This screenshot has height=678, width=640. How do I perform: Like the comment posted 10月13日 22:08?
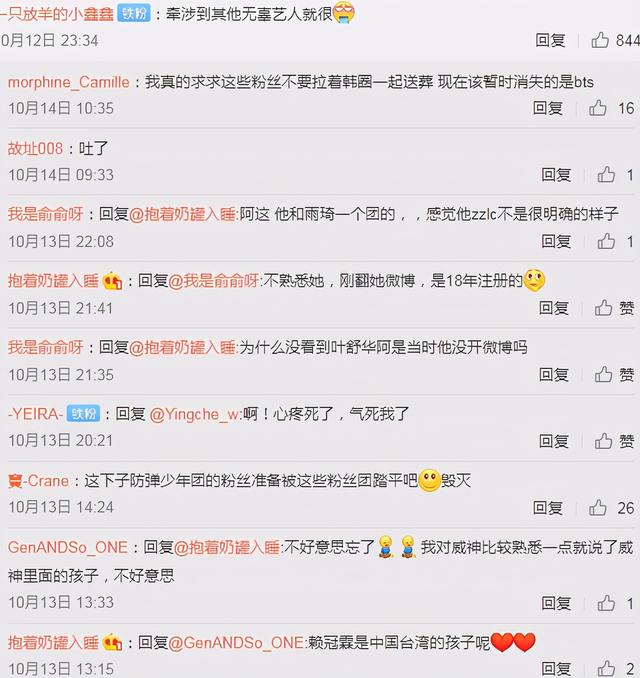click(606, 241)
